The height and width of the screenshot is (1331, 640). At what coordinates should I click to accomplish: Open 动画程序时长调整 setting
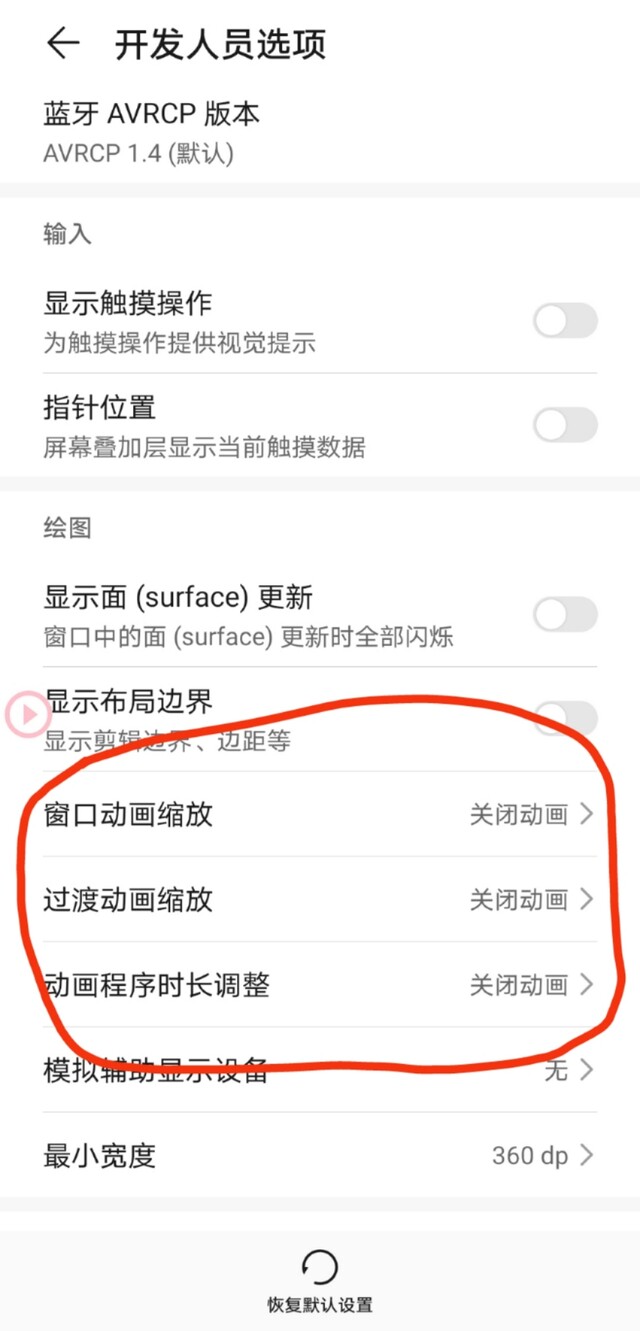point(320,985)
